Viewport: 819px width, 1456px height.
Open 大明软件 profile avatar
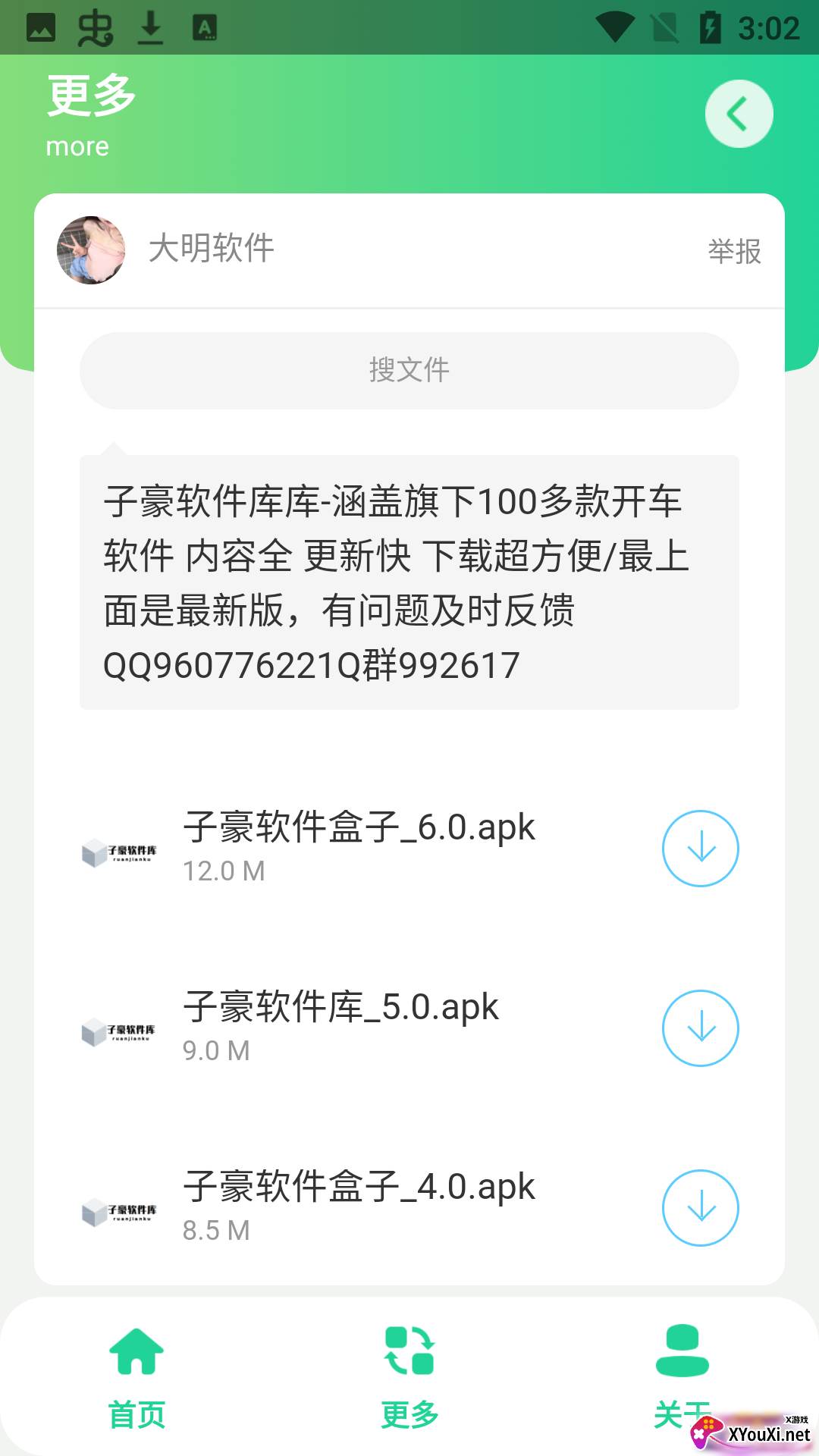91,250
